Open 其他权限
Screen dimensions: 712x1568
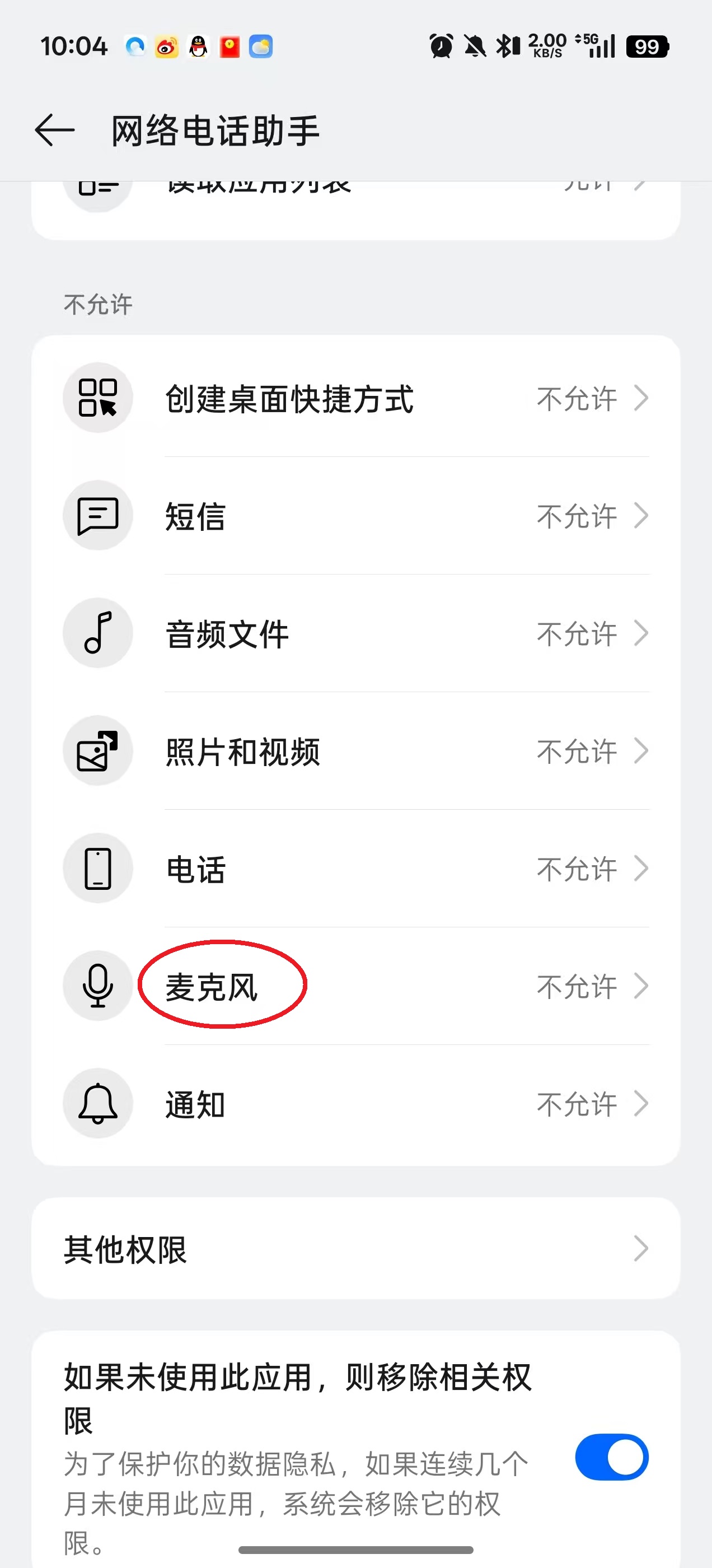click(x=355, y=1249)
